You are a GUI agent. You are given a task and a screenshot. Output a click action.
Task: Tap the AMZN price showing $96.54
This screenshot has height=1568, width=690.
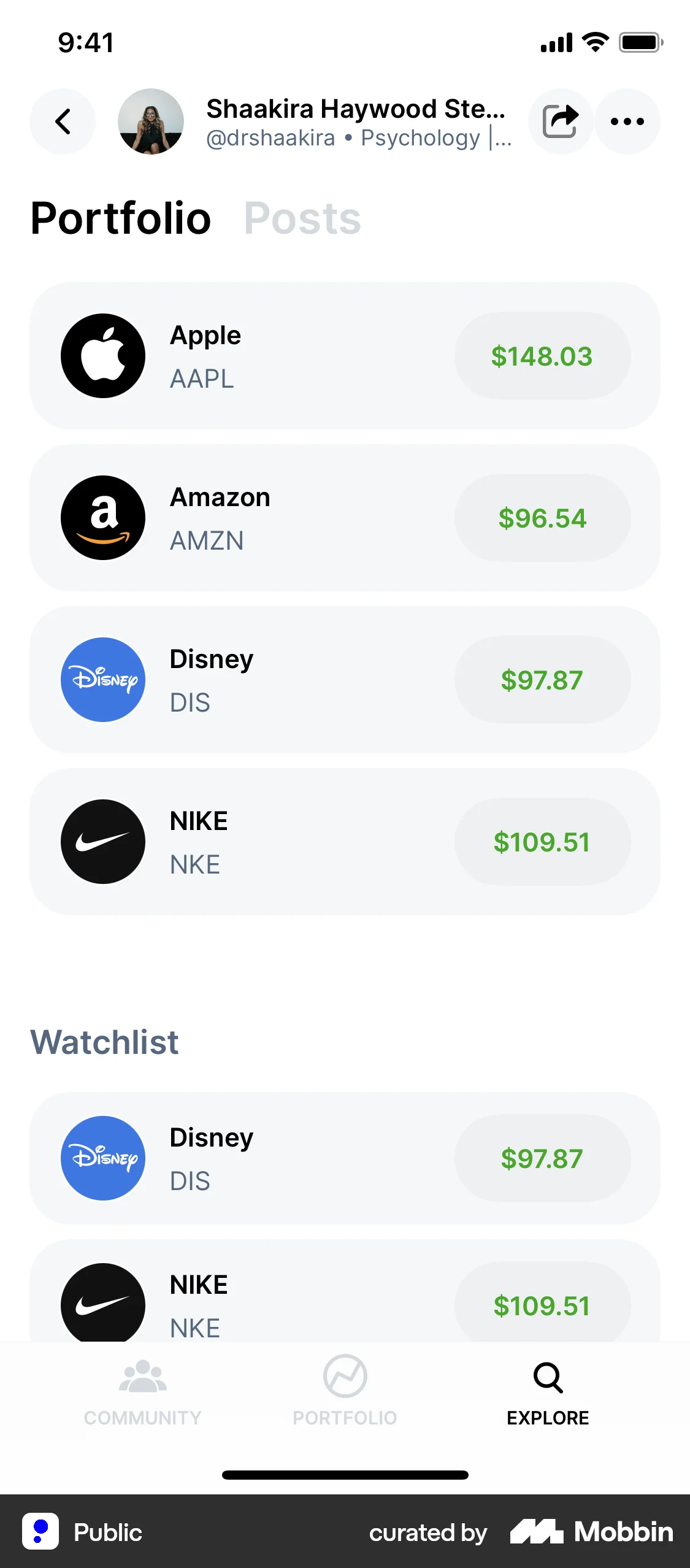[542, 518]
